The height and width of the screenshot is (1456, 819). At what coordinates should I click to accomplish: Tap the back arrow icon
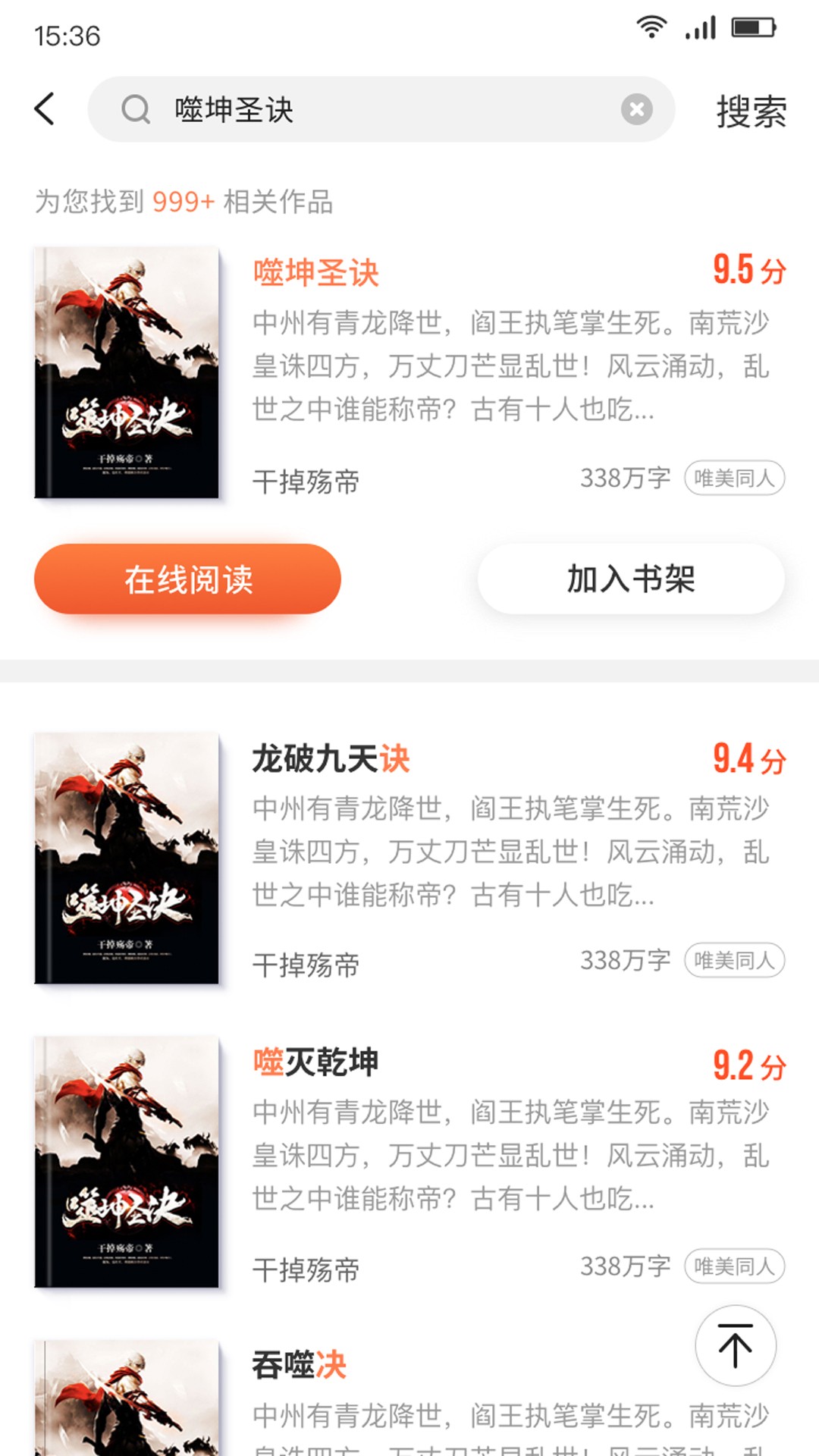click(x=45, y=108)
